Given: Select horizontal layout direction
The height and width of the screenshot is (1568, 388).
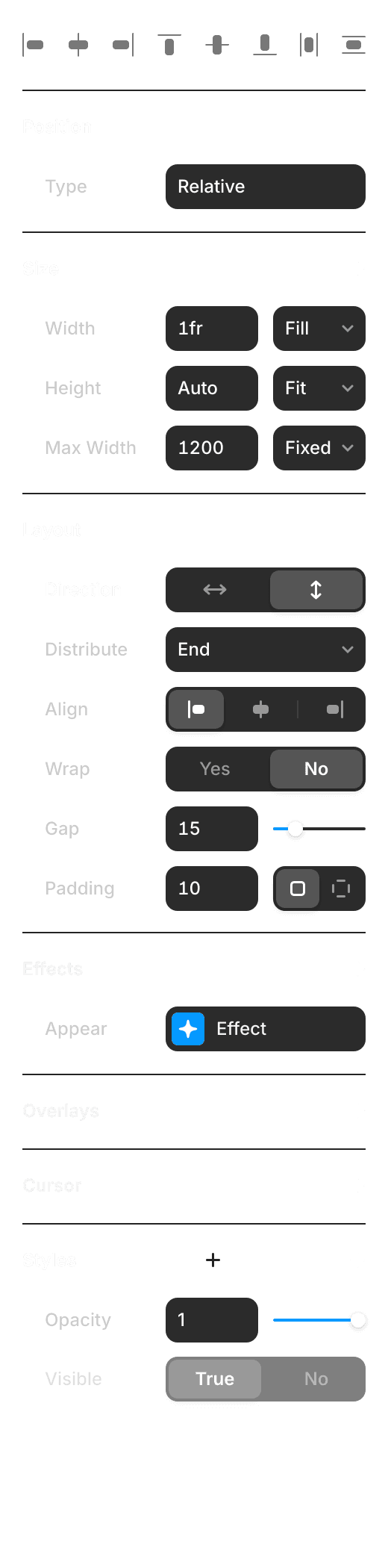Looking at the screenshot, I should [x=216, y=590].
